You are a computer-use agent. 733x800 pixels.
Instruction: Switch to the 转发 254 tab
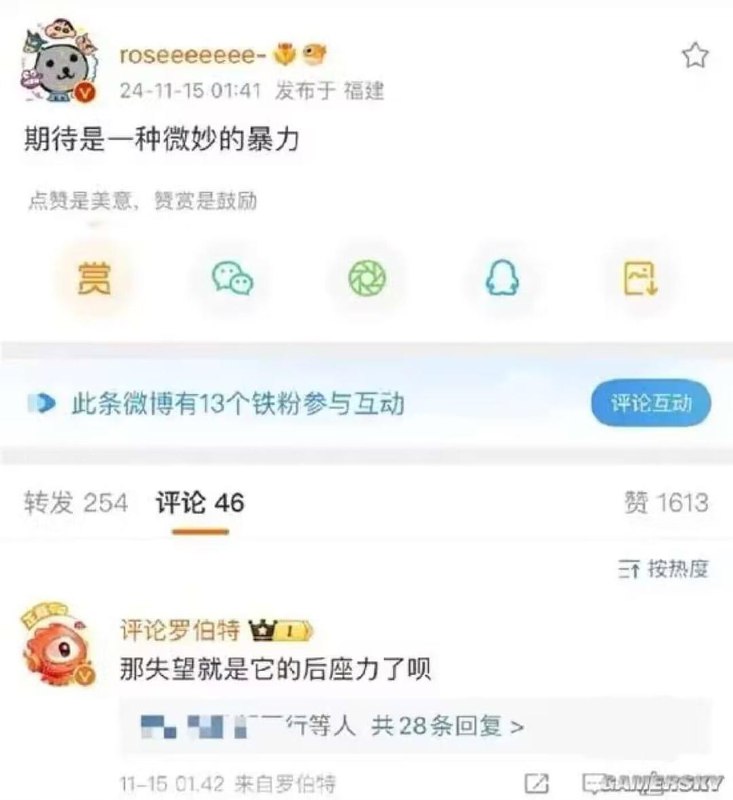[x=76, y=503]
